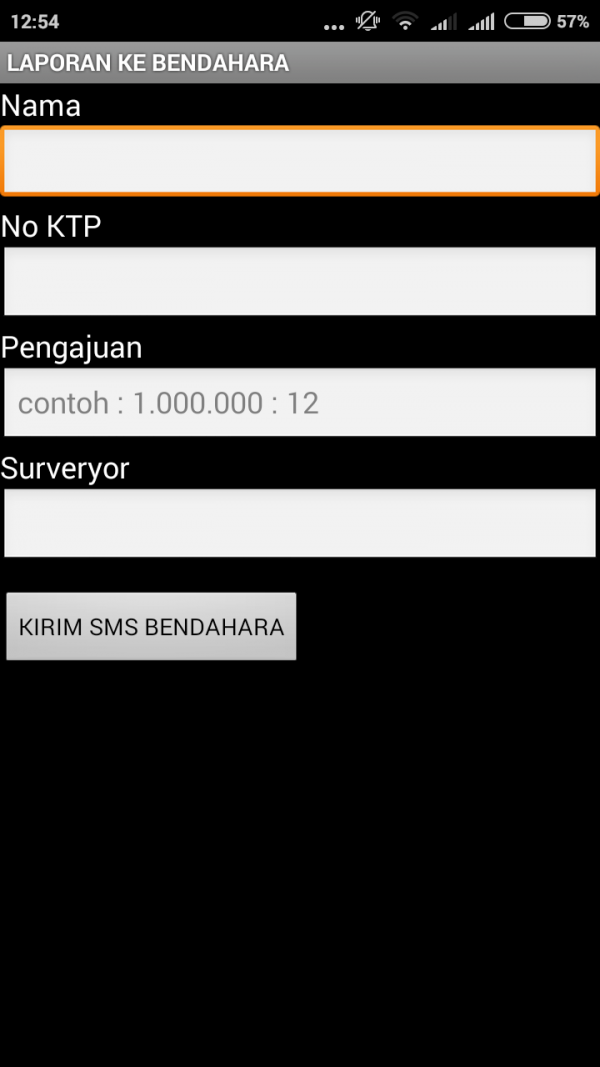Enter the Surveryor text field
This screenshot has width=600, height=1067.
300,523
